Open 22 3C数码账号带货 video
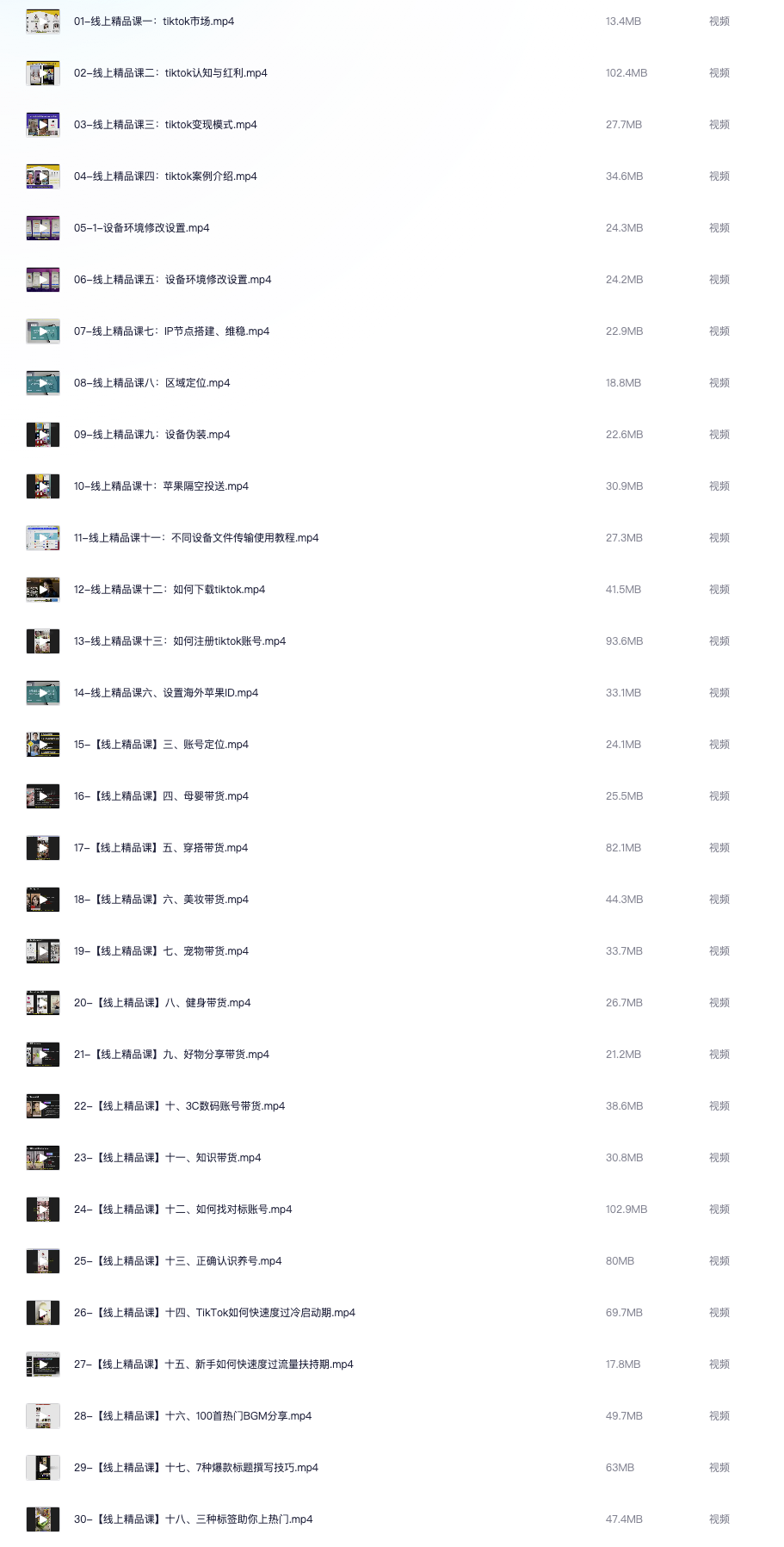The width and height of the screenshot is (784, 1547). [179, 1106]
